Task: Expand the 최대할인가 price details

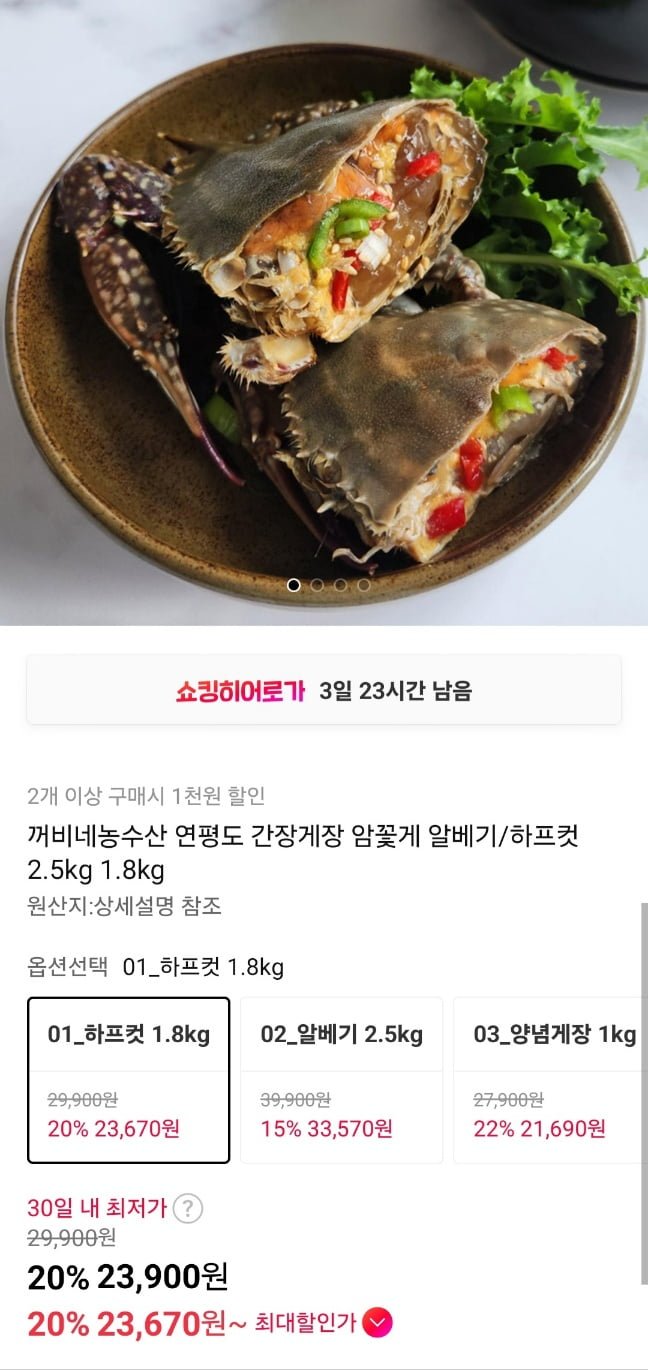Action: coord(378,1323)
